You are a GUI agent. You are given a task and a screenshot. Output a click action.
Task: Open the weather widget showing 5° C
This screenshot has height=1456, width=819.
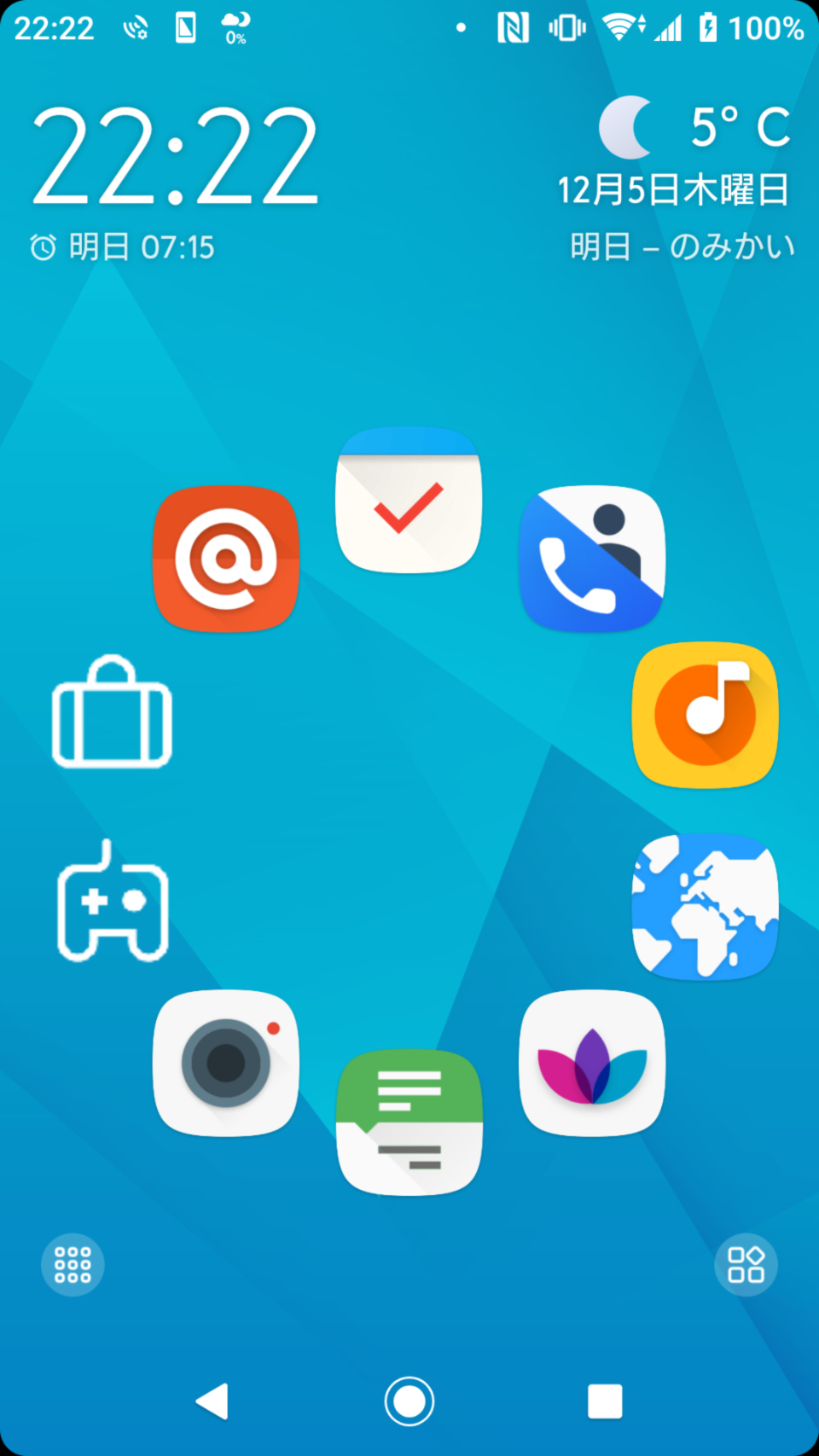(695, 126)
